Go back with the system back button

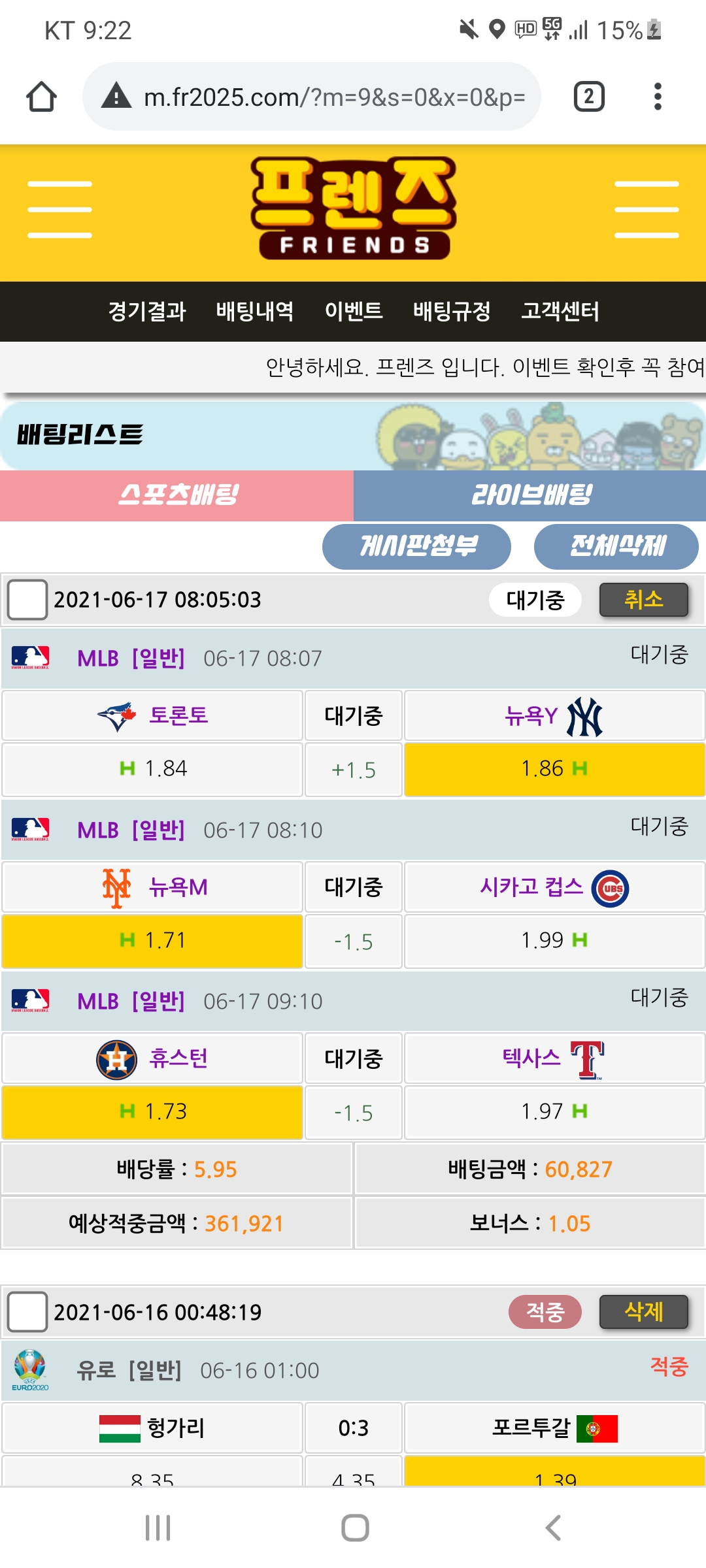(x=552, y=1527)
